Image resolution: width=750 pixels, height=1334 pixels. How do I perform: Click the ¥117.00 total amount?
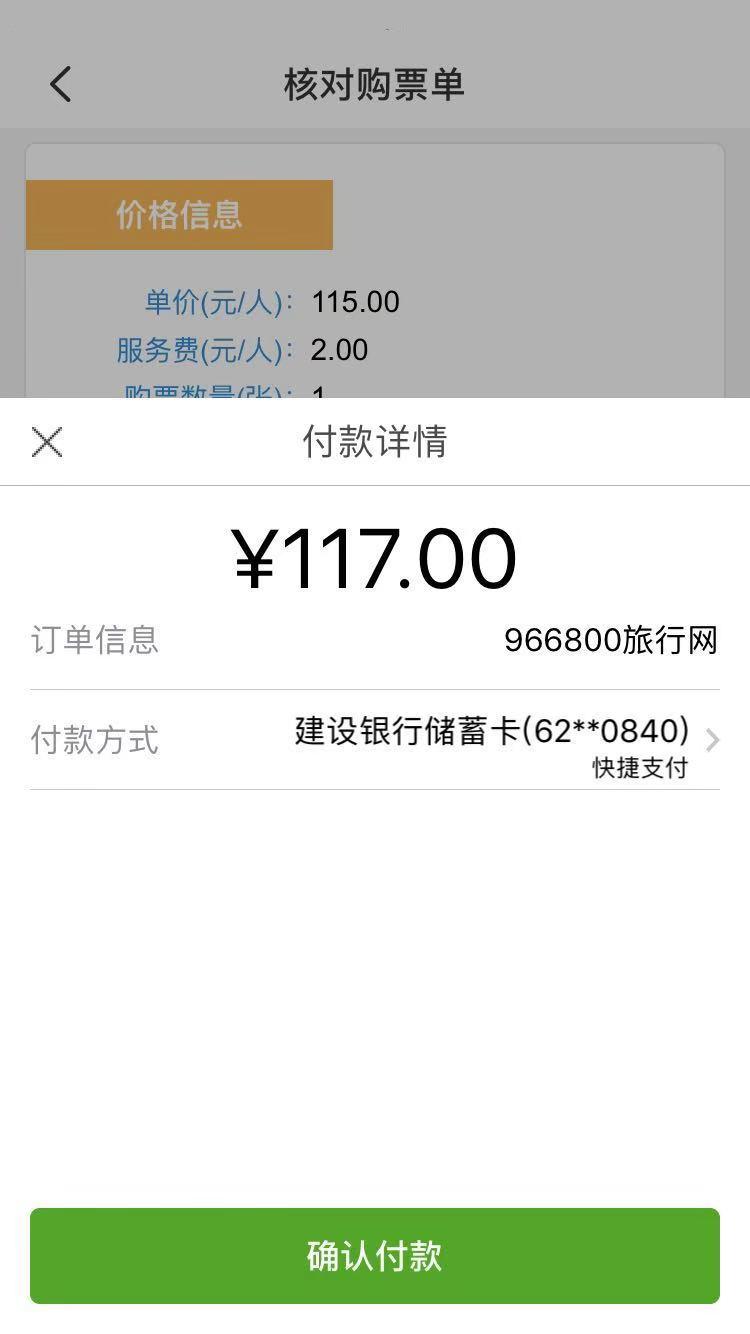375,558
